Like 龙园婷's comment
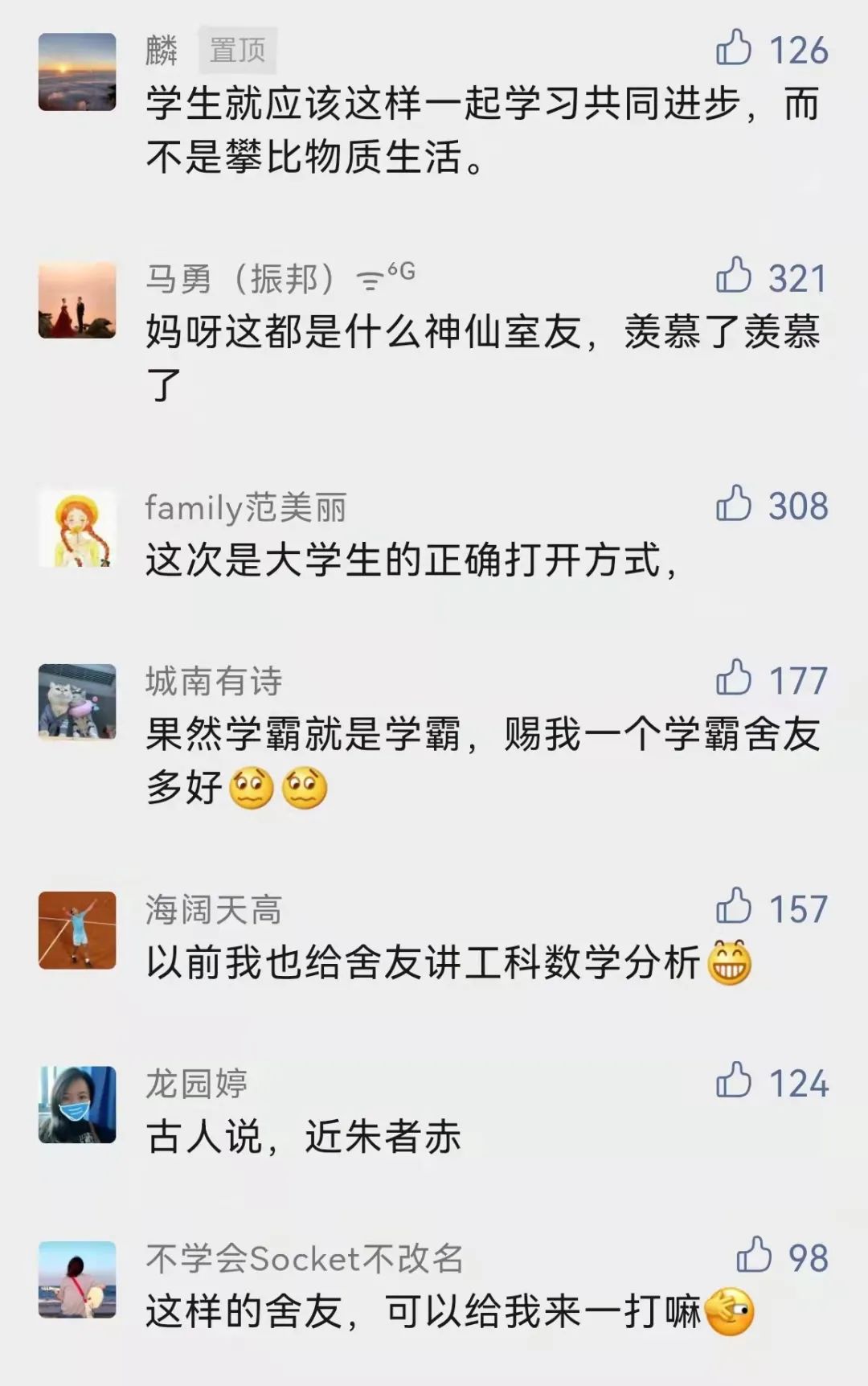The width and height of the screenshot is (868, 1386). pyautogui.click(x=733, y=1081)
